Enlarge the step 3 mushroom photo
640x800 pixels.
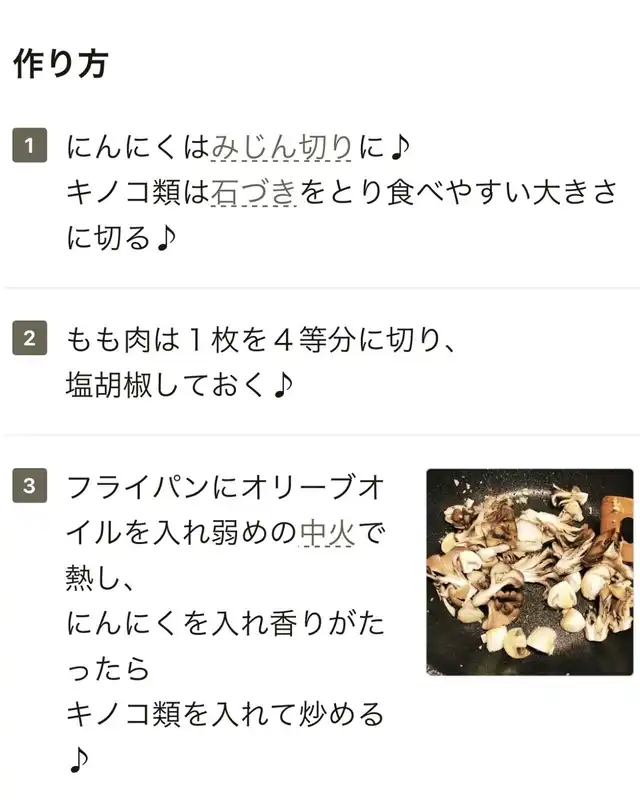(530, 572)
